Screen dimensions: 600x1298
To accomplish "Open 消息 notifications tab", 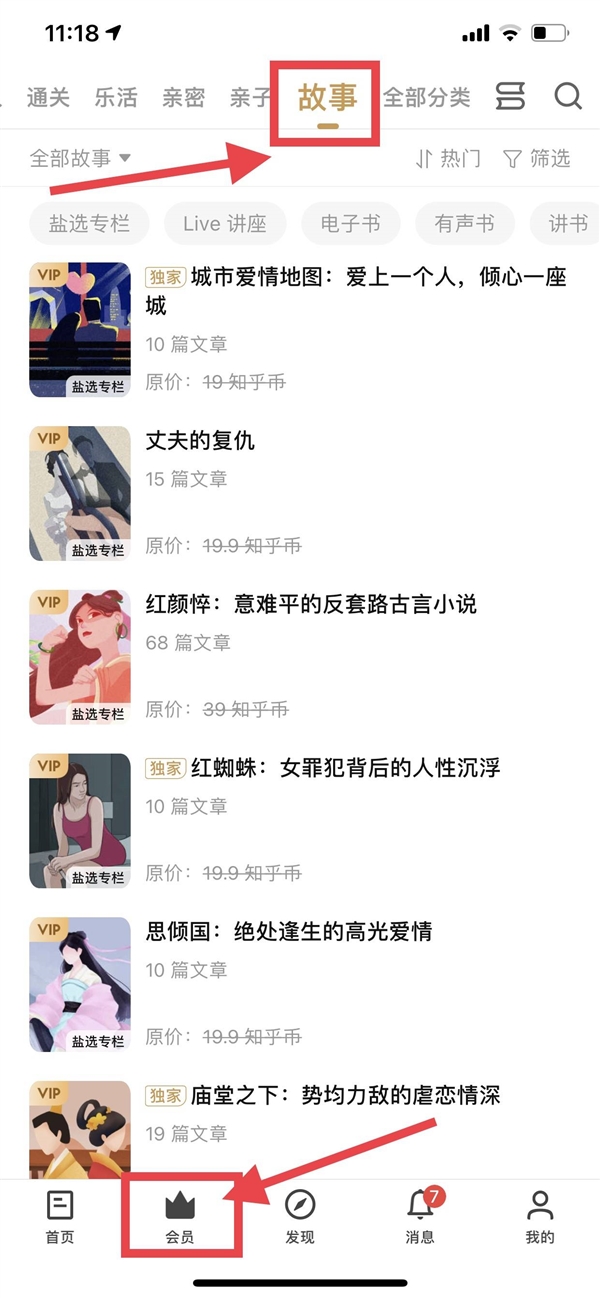I will (420, 1215).
